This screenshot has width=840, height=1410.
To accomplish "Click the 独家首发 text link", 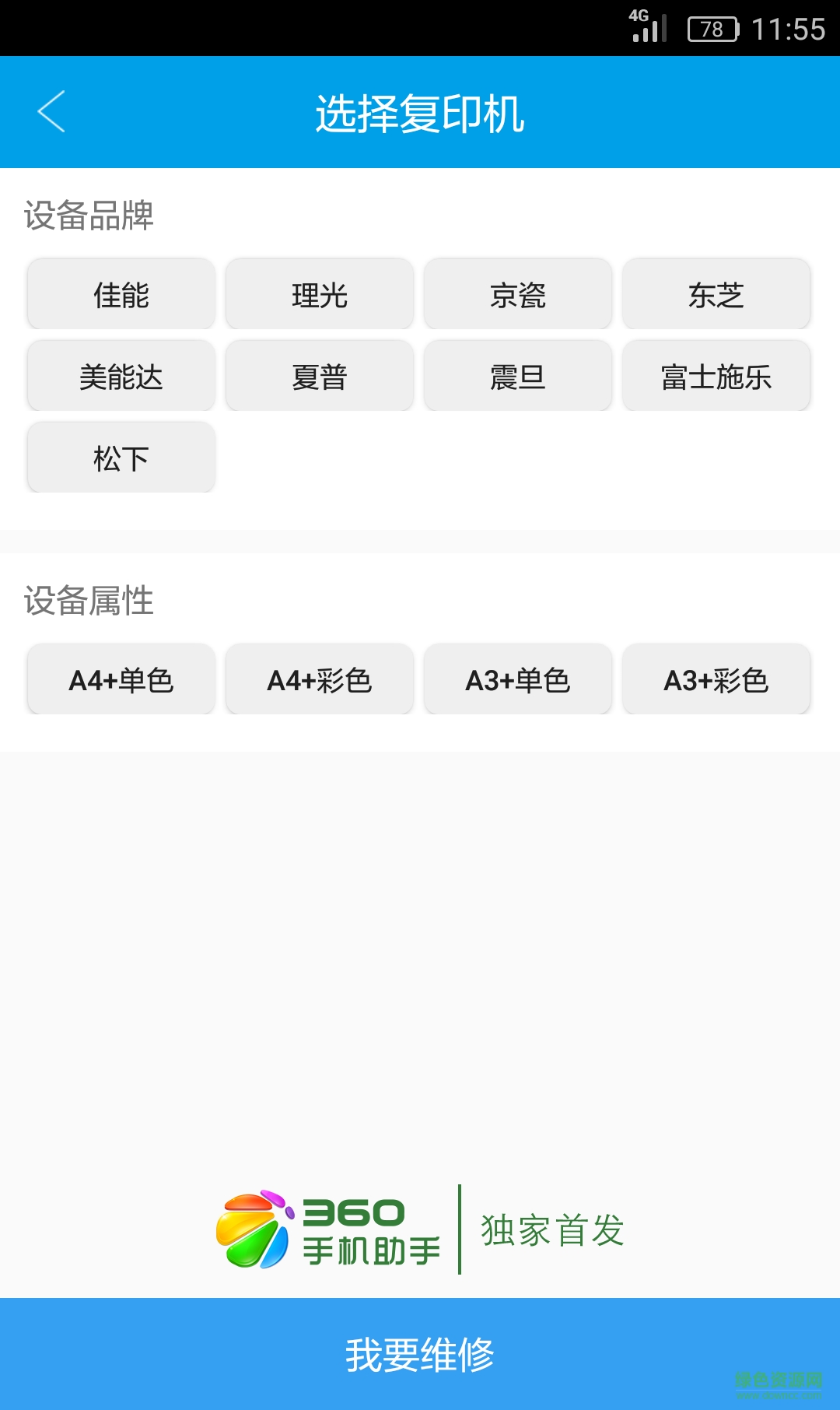I will point(553,1229).
